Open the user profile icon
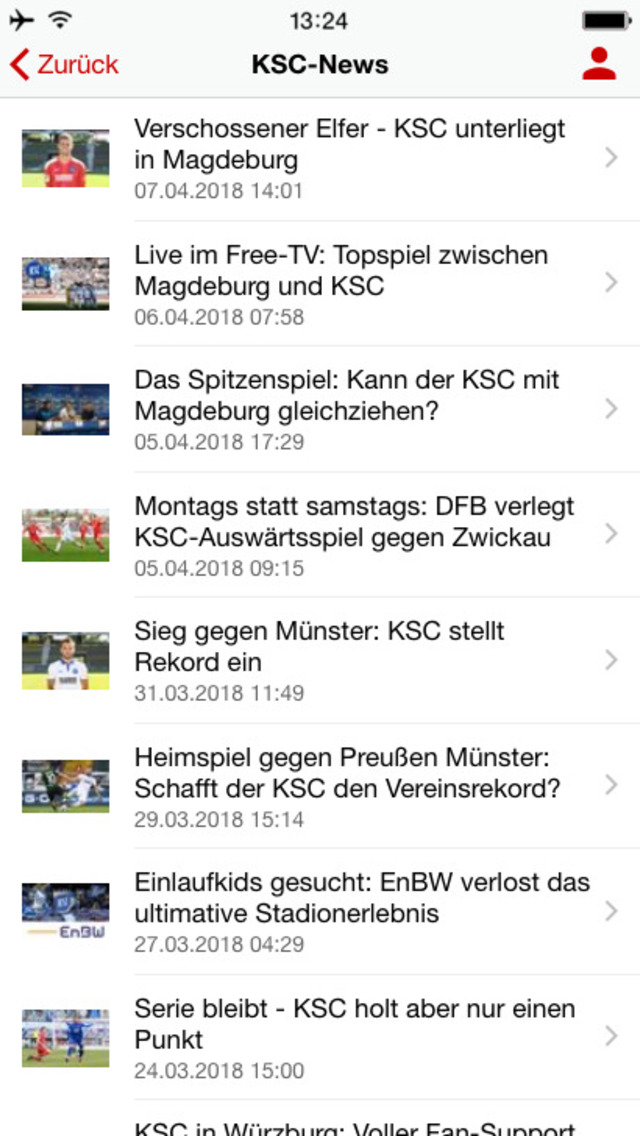The width and height of the screenshot is (640, 1136). [x=599, y=64]
